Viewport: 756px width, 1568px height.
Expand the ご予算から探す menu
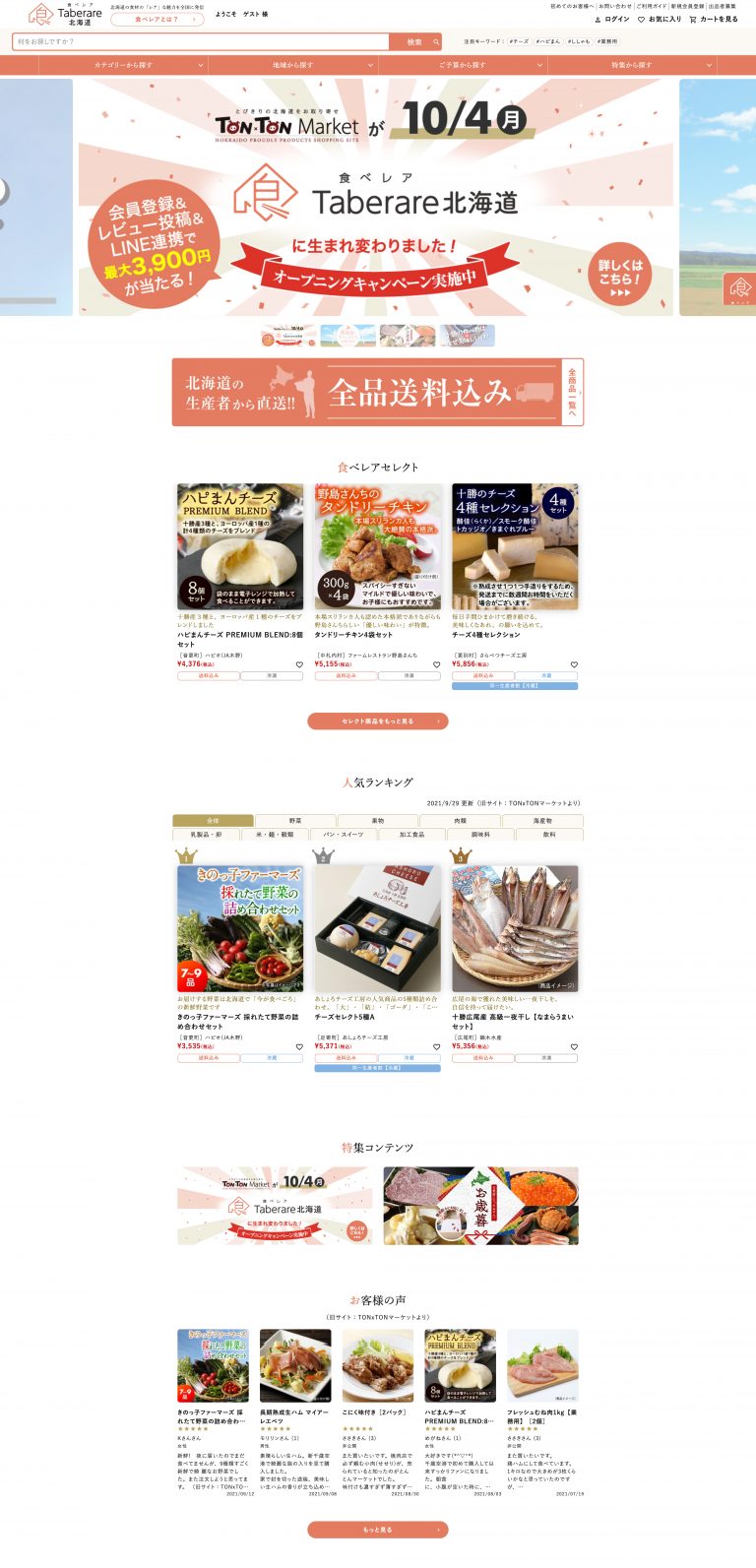click(463, 65)
